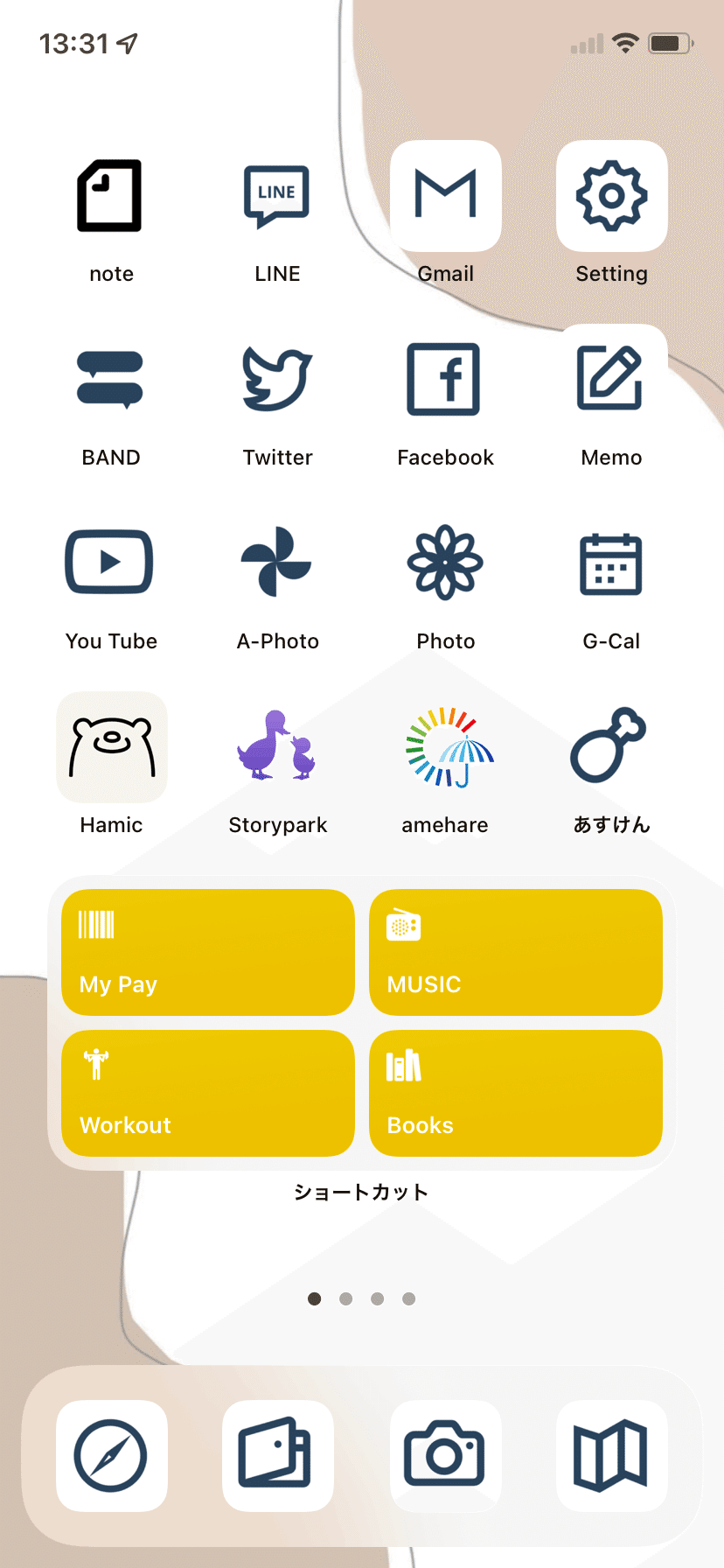The width and height of the screenshot is (724, 1568).
Task: Launch the LINE app
Action: pos(277,196)
